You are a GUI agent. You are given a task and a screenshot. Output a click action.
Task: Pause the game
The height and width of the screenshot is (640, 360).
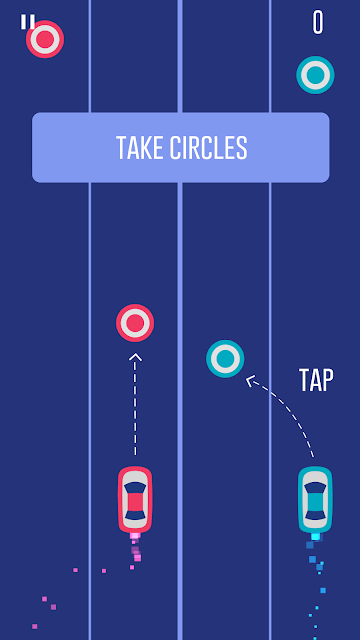point(28,22)
